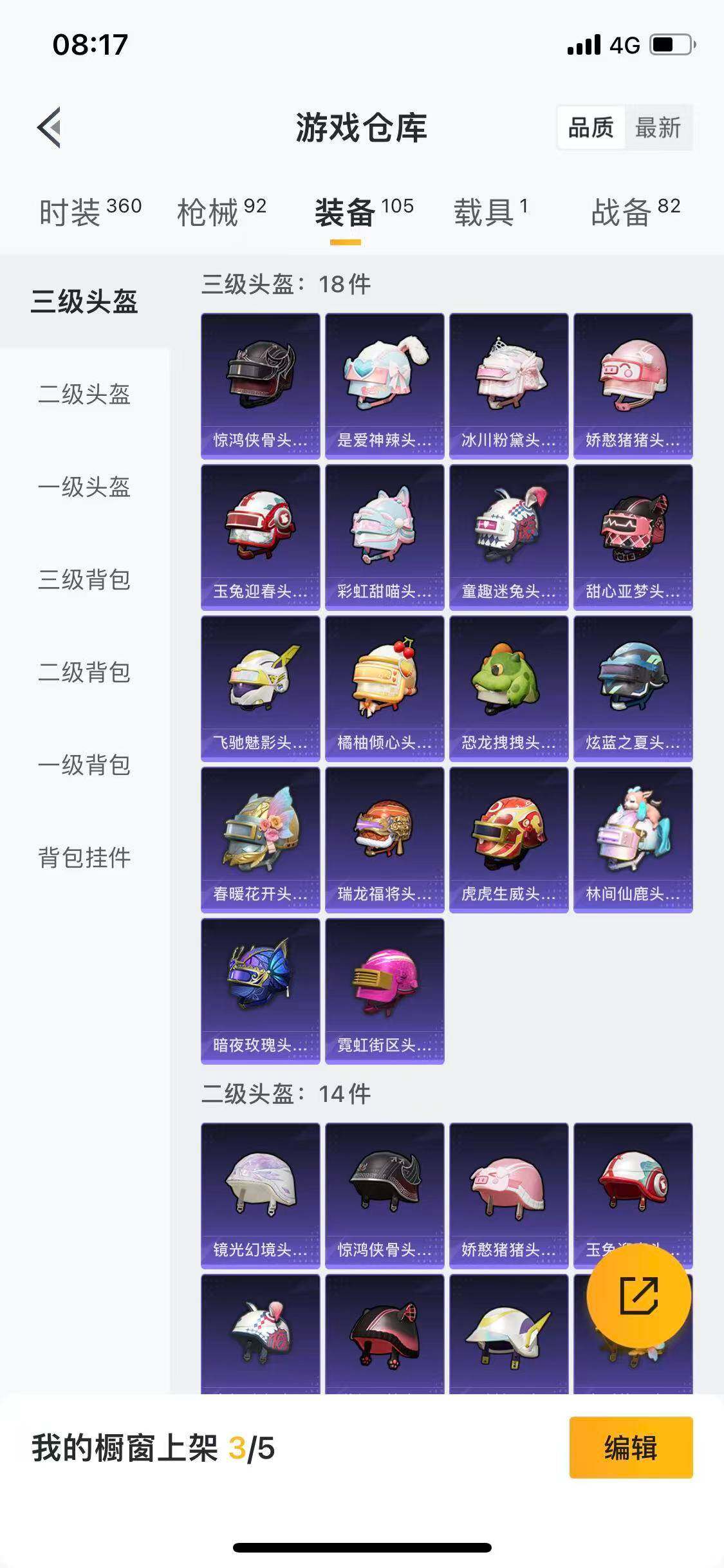The height and width of the screenshot is (1568, 724).
Task: Tap the 娇憨猪猪 pig level-2 helmet
Action: click(x=508, y=1184)
